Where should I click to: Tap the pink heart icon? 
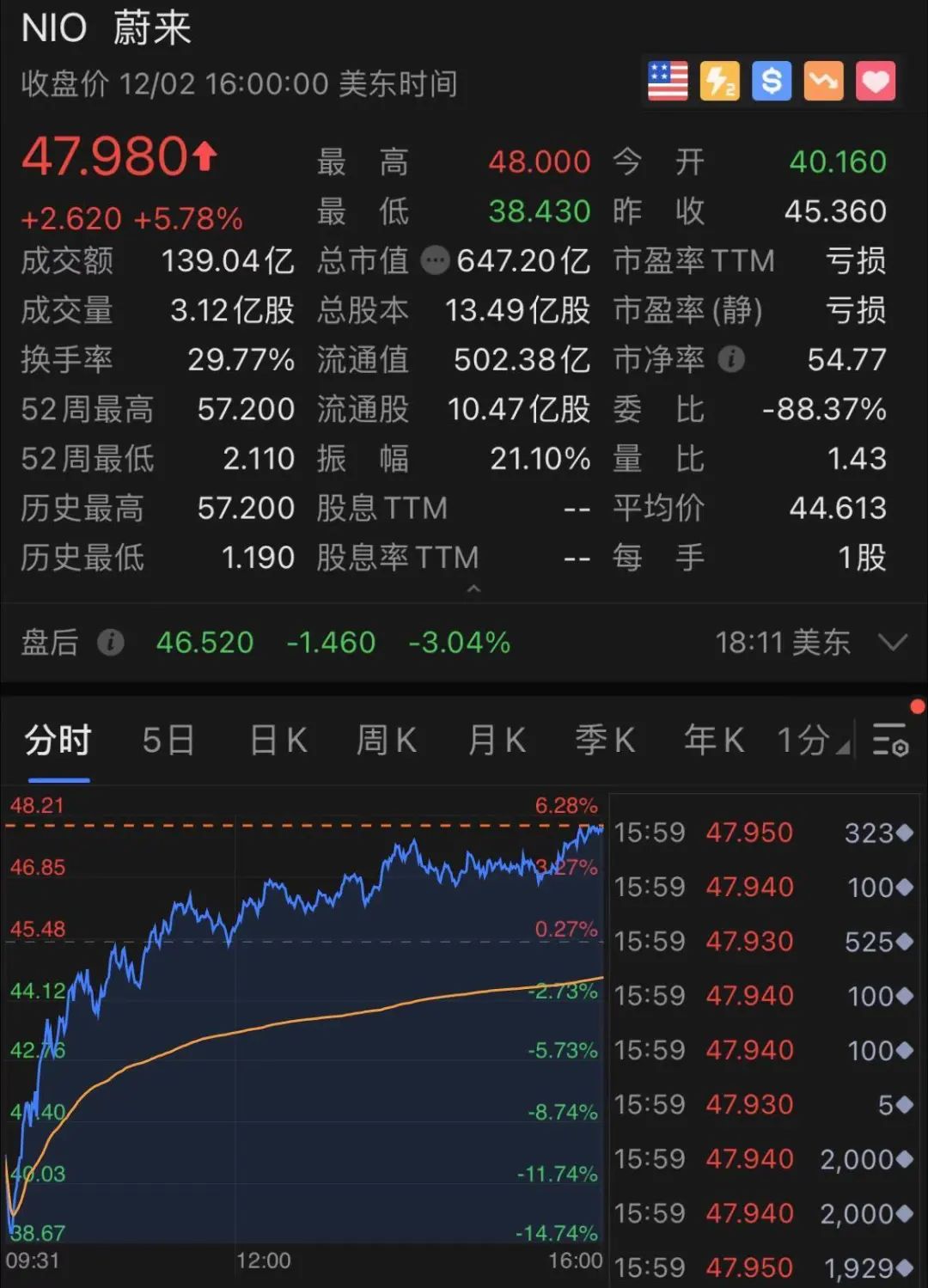pyautogui.click(x=876, y=82)
